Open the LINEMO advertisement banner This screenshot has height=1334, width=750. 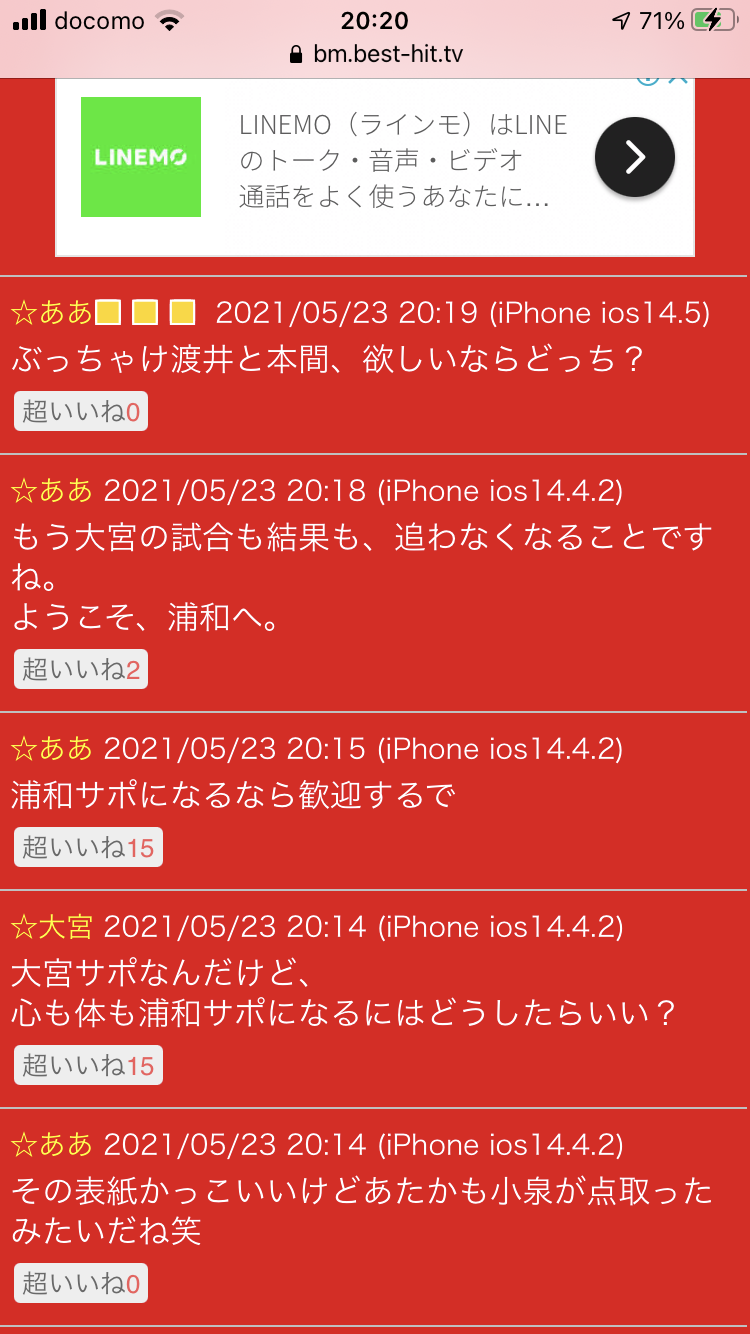pos(390,160)
